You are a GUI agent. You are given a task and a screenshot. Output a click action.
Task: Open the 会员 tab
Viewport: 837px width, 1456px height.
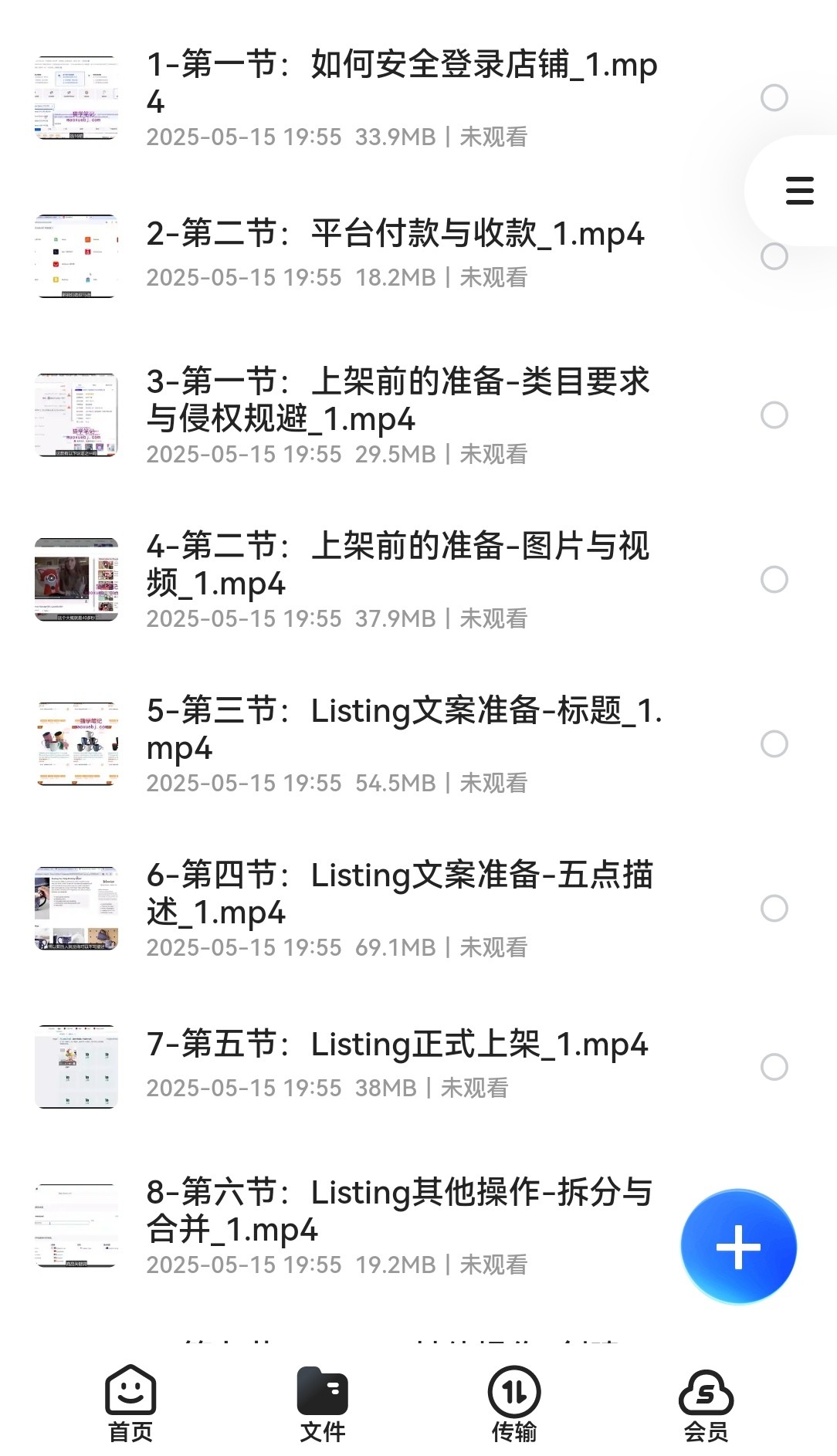706,1404
